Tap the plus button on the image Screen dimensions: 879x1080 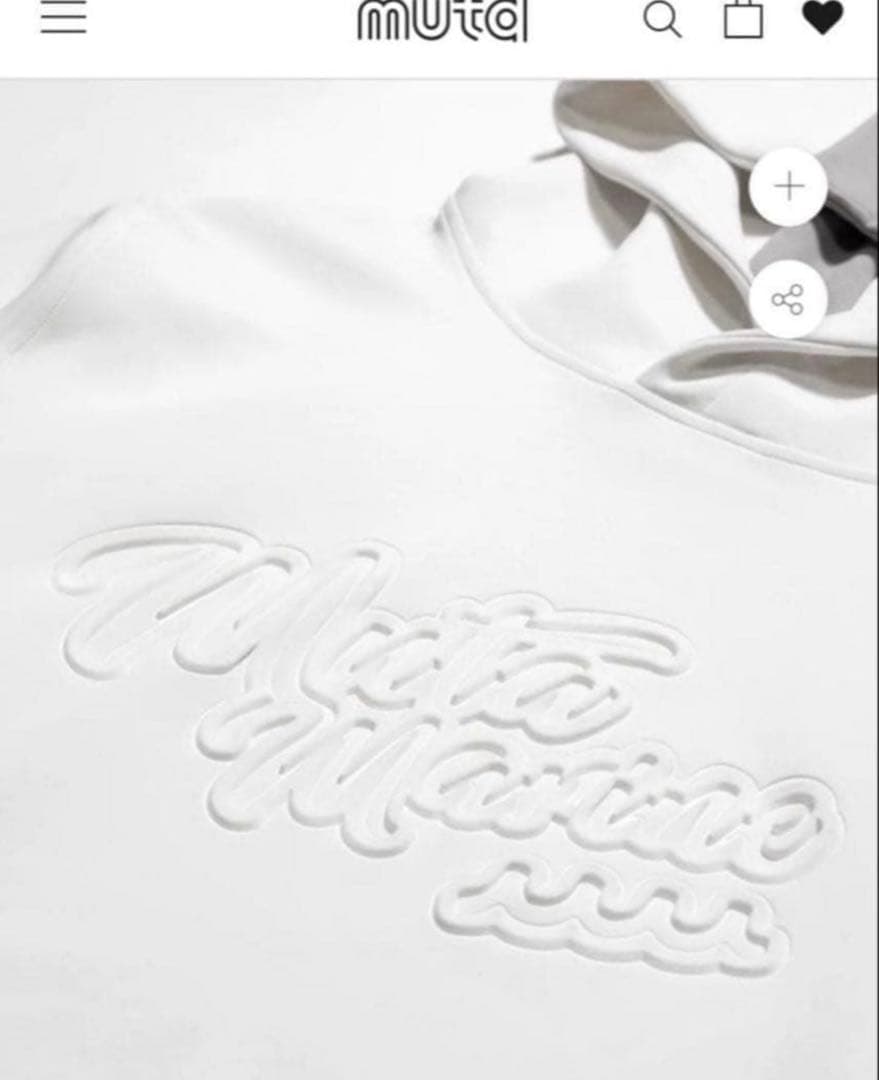click(788, 187)
